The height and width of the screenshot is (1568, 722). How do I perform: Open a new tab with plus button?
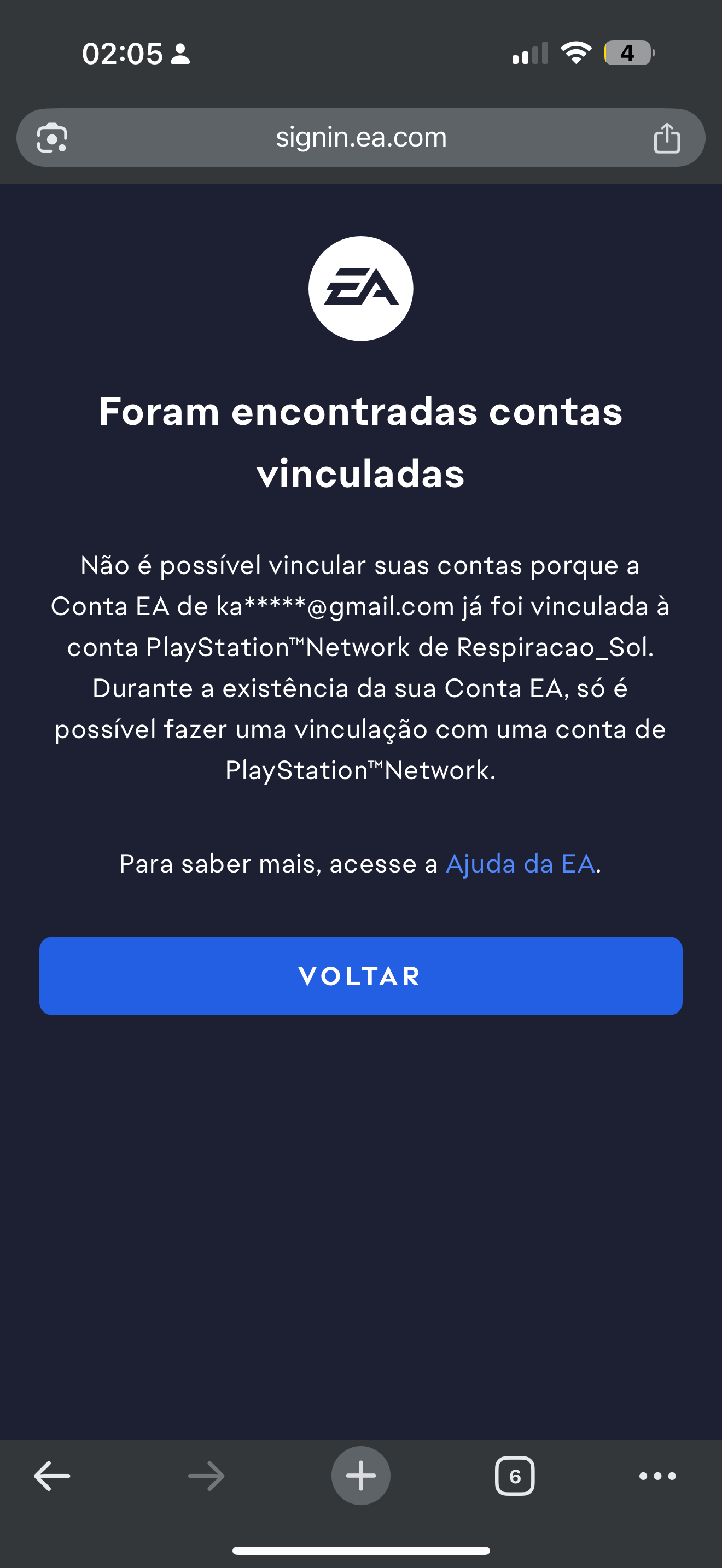pyautogui.click(x=360, y=1476)
